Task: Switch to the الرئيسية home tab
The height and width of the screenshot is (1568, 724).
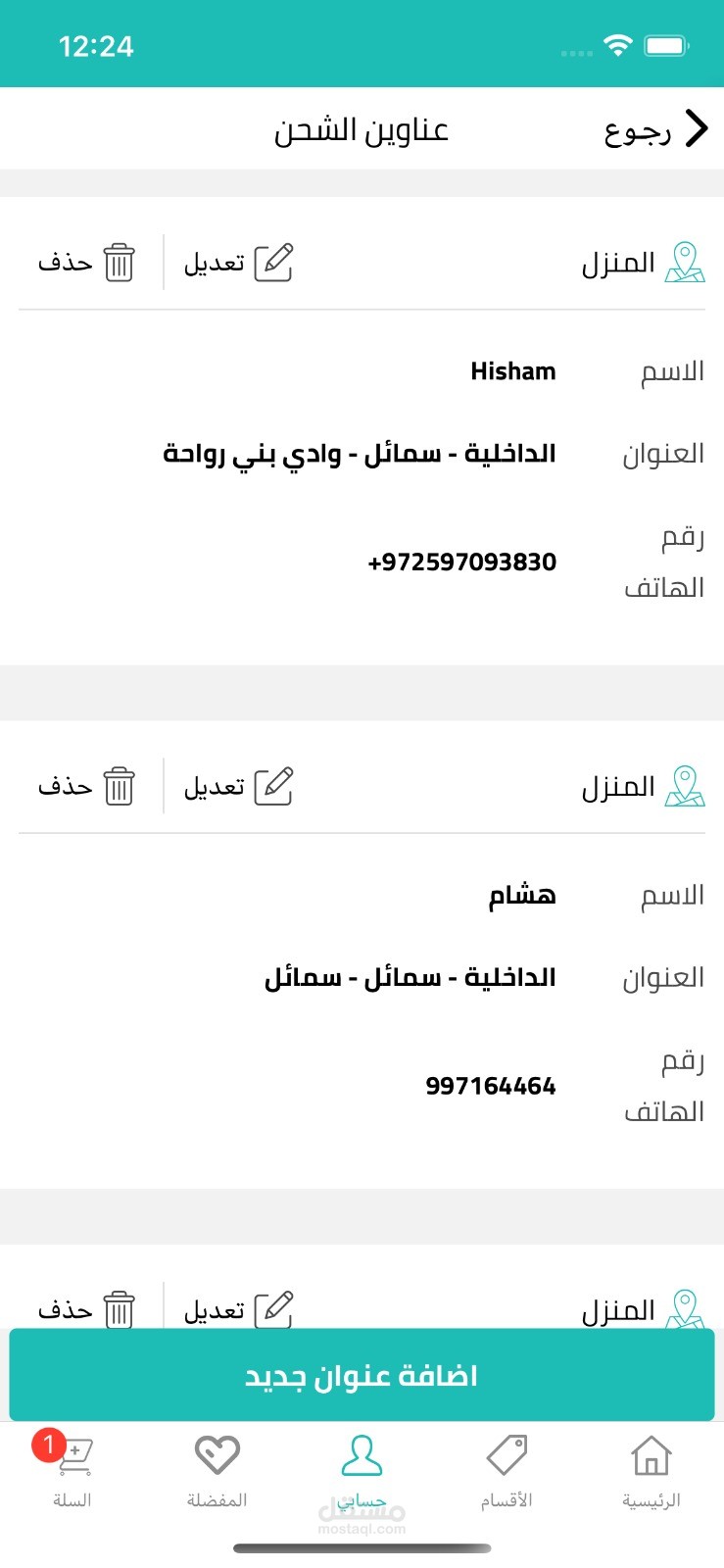Action: tap(651, 1471)
